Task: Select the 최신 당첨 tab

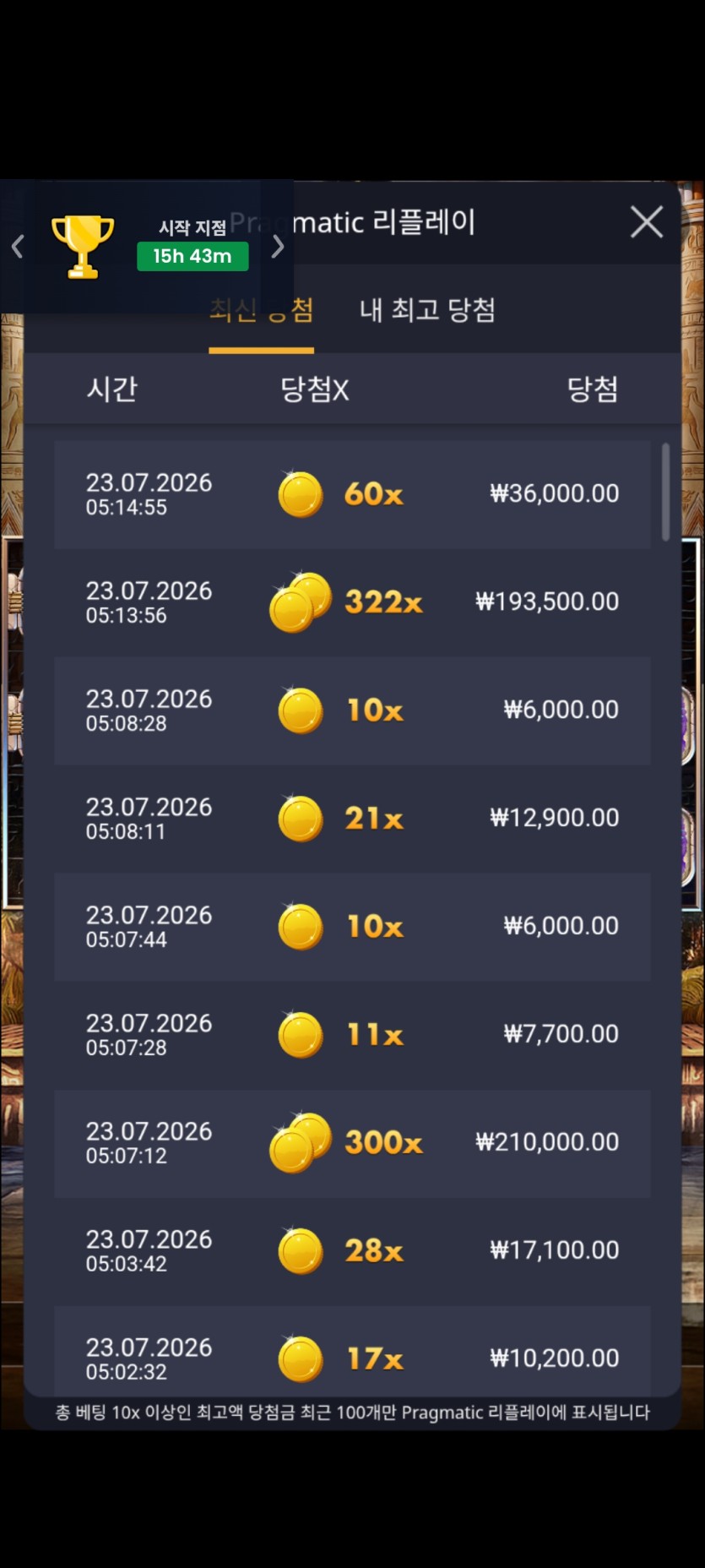Action: [262, 309]
